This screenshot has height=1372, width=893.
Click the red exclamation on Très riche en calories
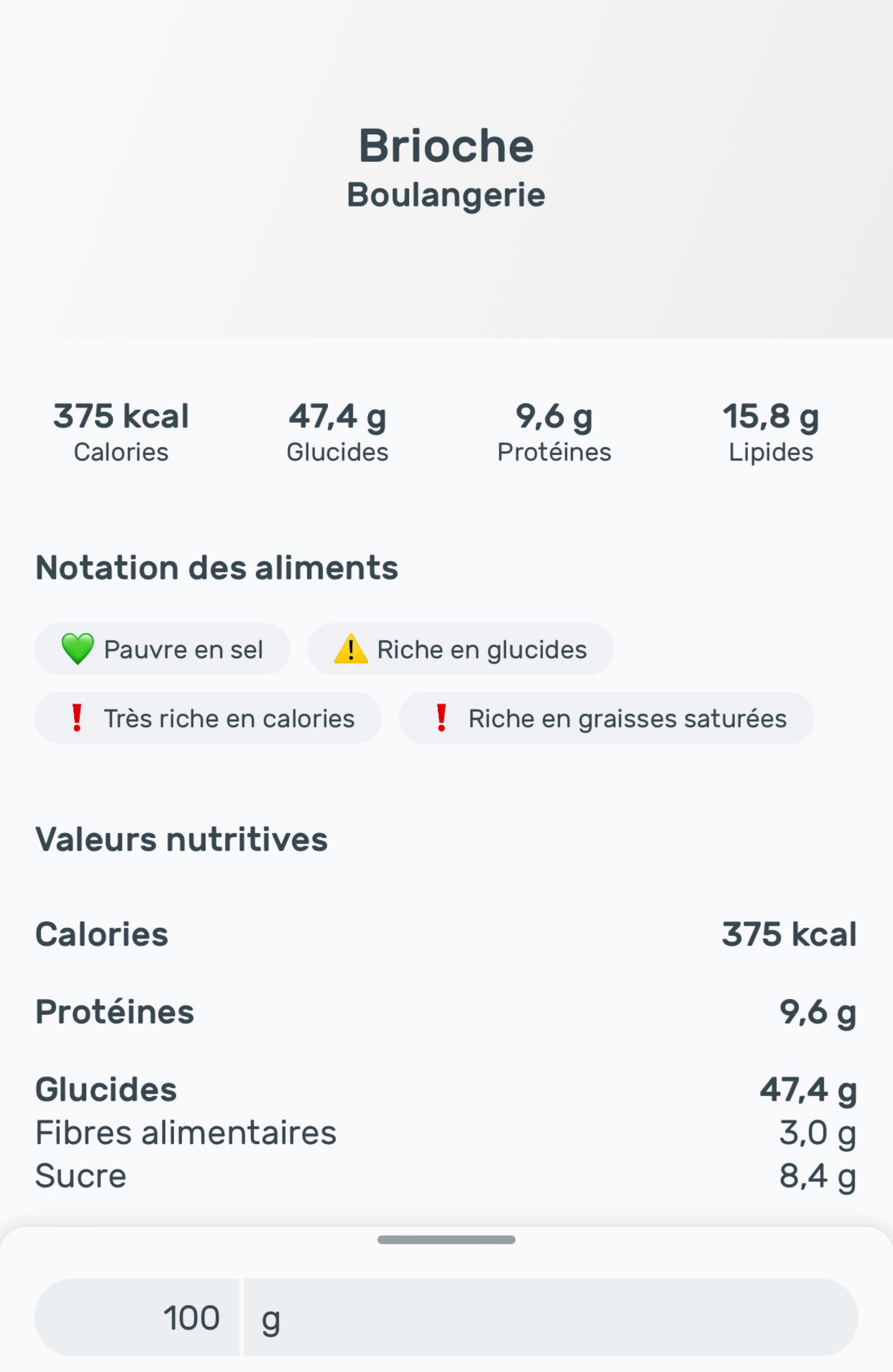coord(78,718)
